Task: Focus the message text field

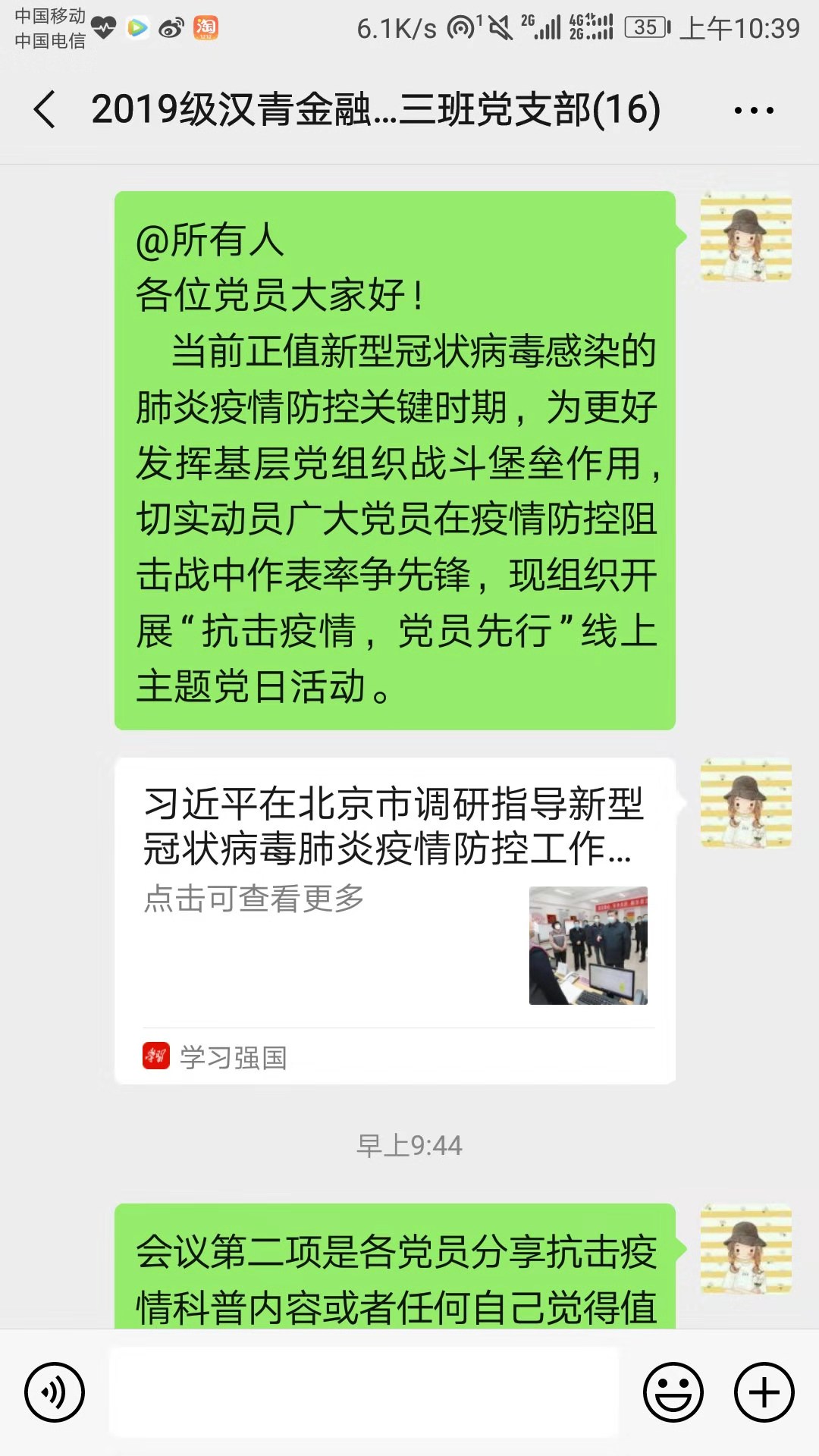Action: click(364, 1392)
